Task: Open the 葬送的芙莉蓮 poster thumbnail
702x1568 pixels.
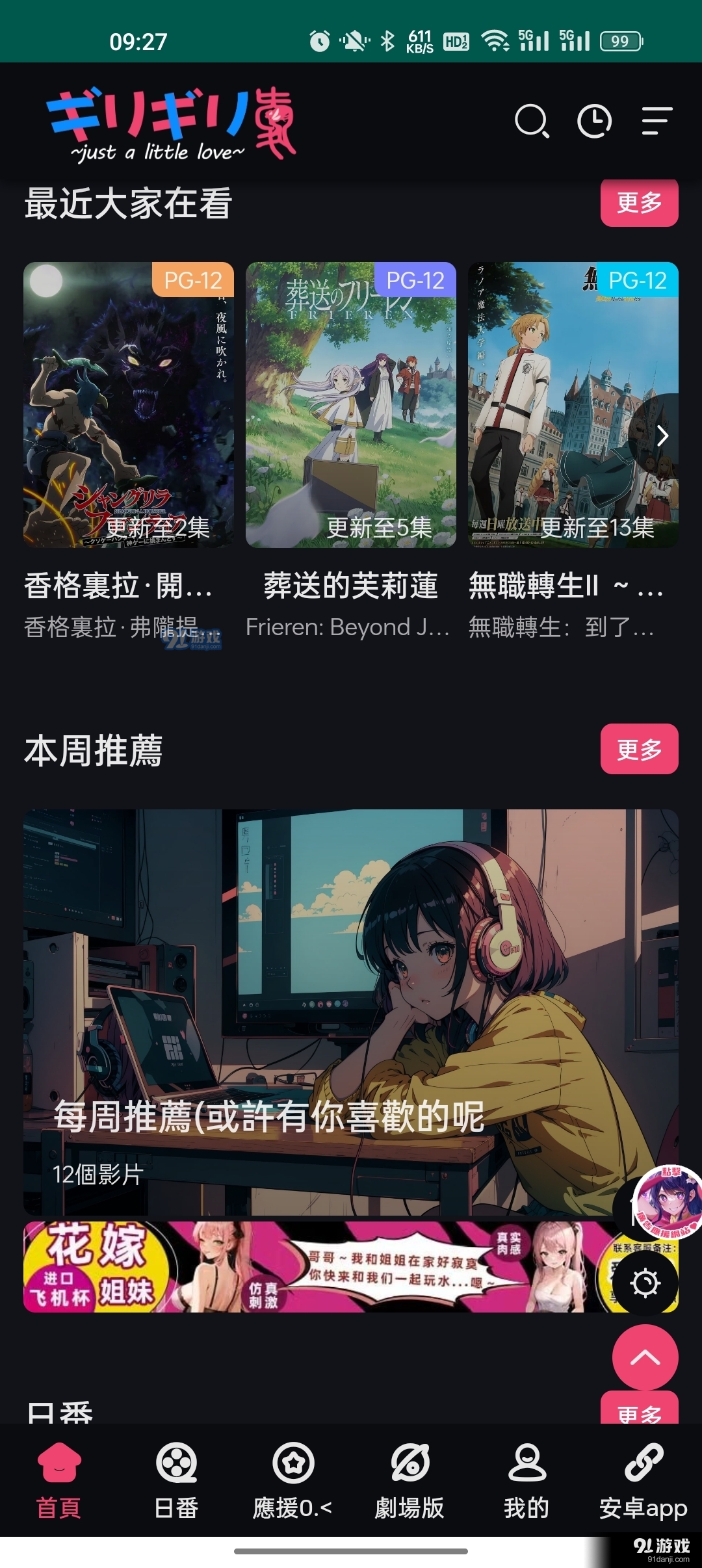Action: click(350, 404)
